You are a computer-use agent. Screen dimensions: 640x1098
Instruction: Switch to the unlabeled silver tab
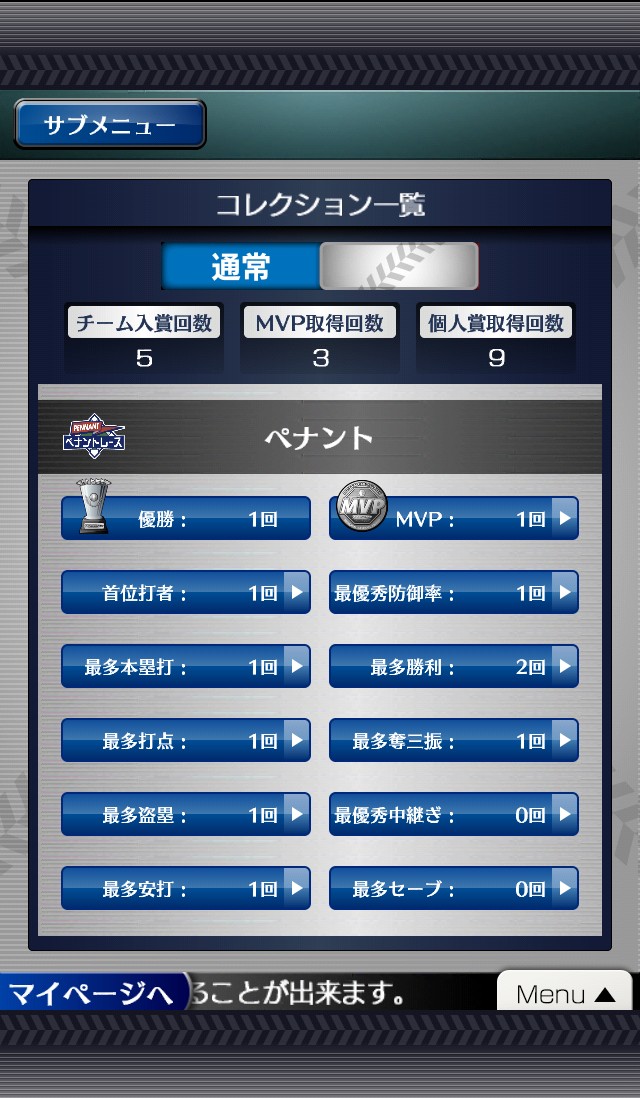[398, 267]
